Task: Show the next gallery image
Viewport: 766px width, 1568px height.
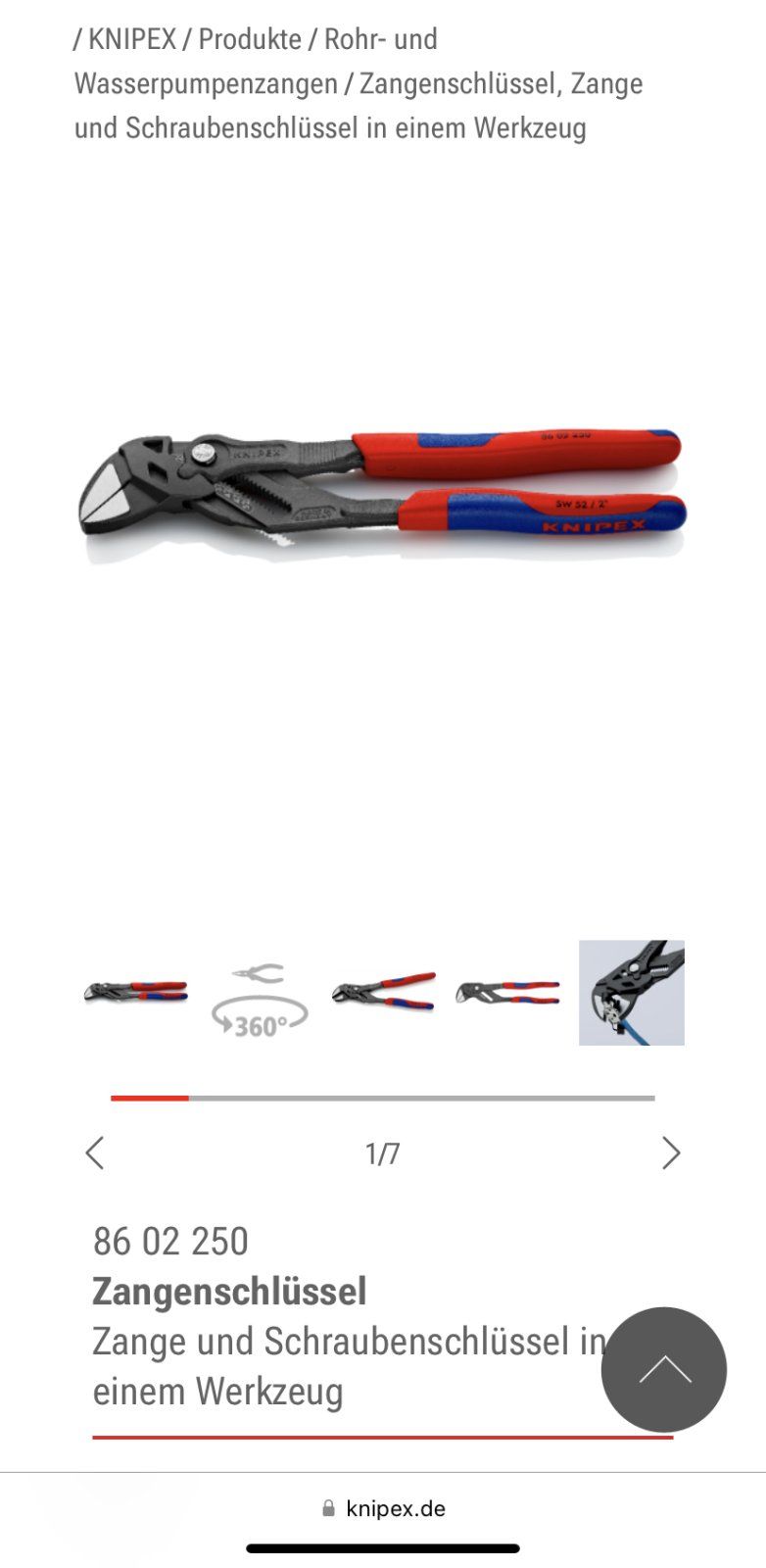Action: [x=670, y=1153]
